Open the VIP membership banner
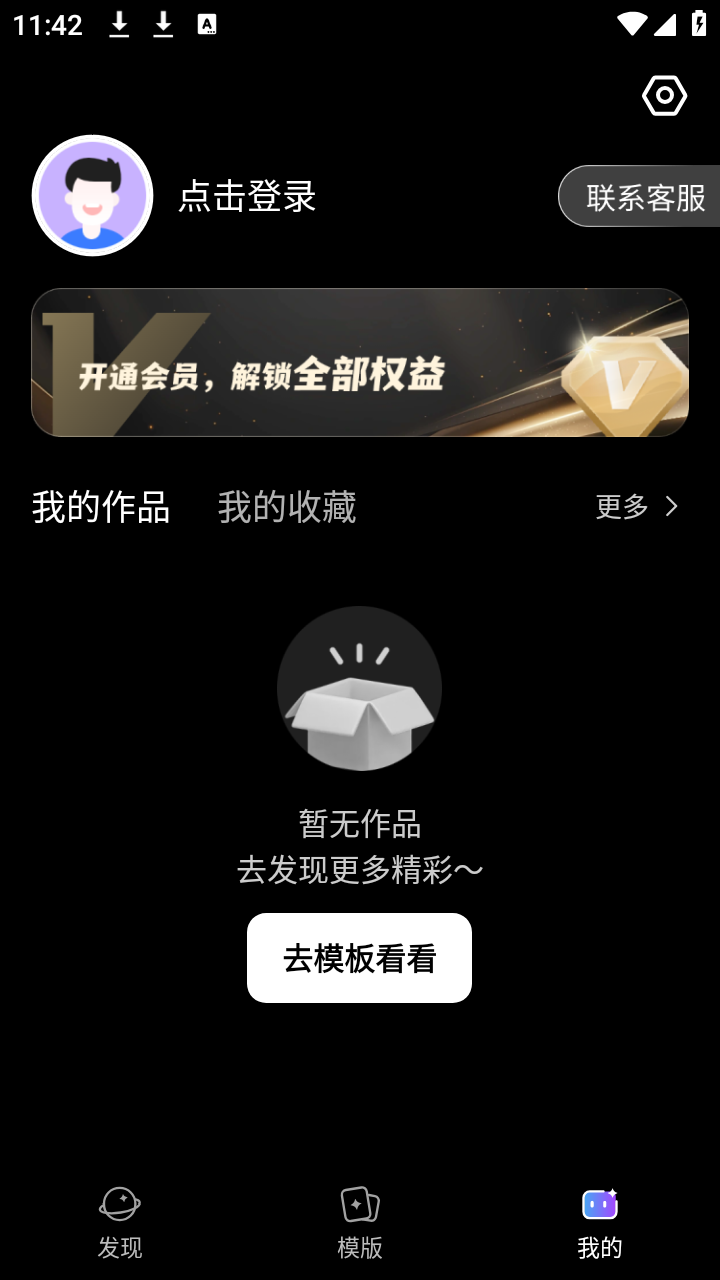The image size is (720, 1280). (360, 363)
